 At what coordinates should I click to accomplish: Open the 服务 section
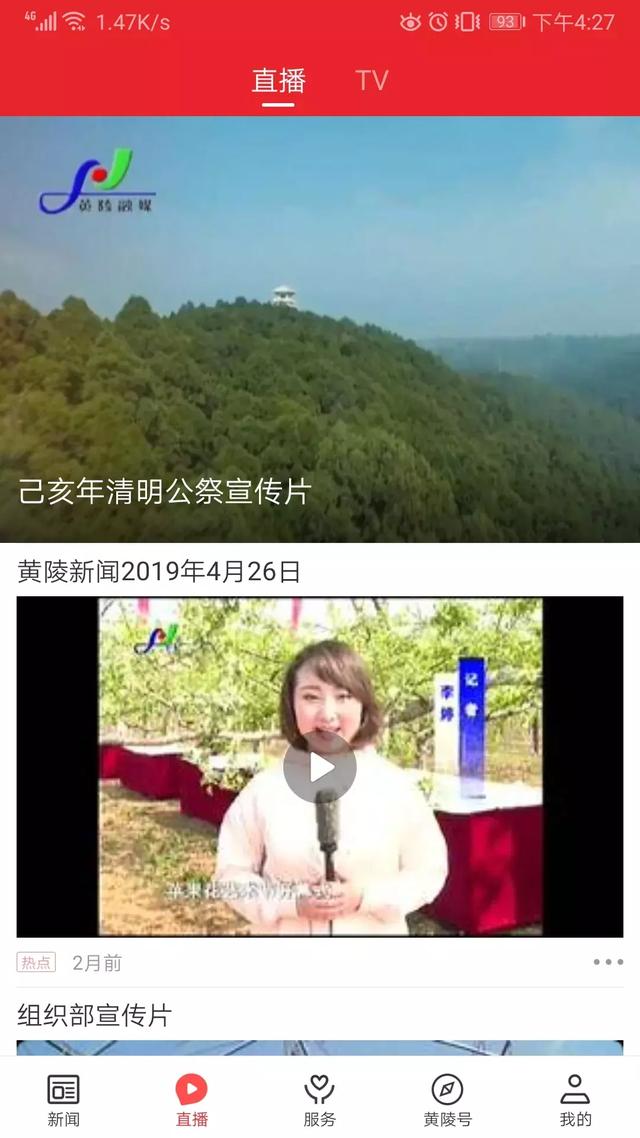coord(319,1100)
